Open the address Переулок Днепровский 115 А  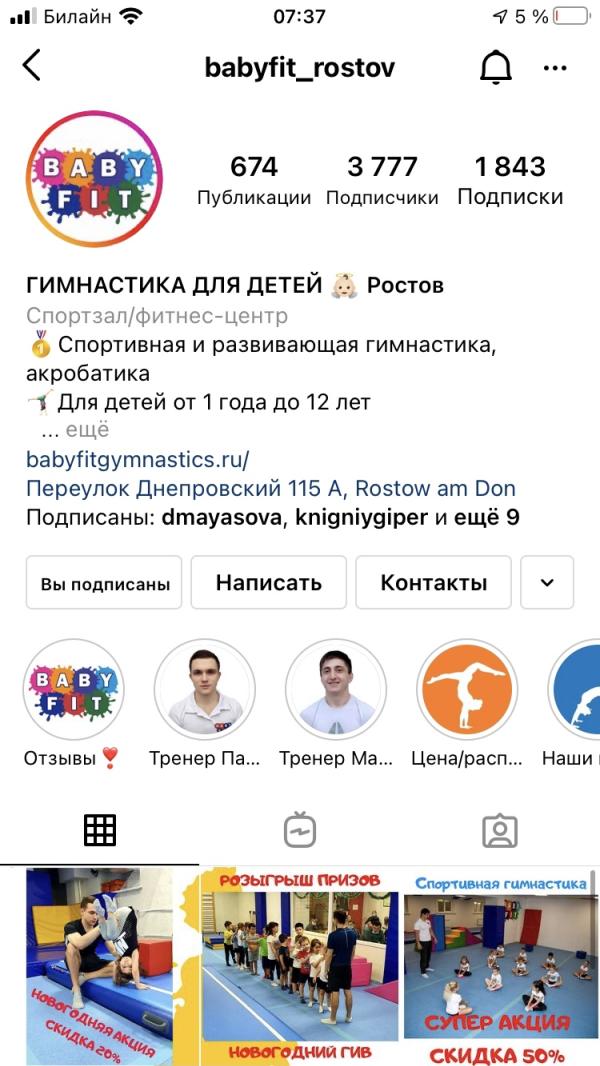[270, 489]
